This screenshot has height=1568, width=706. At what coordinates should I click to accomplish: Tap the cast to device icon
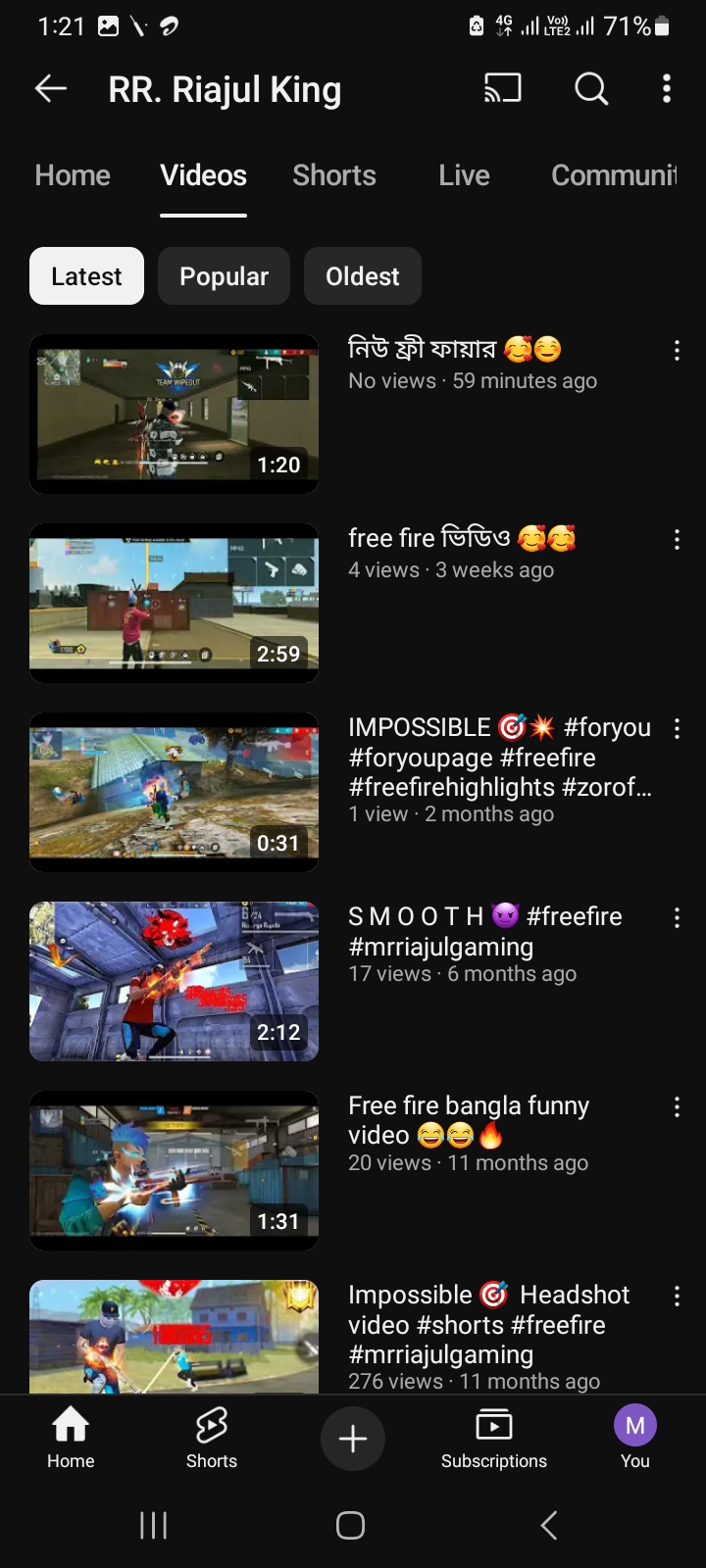[503, 89]
